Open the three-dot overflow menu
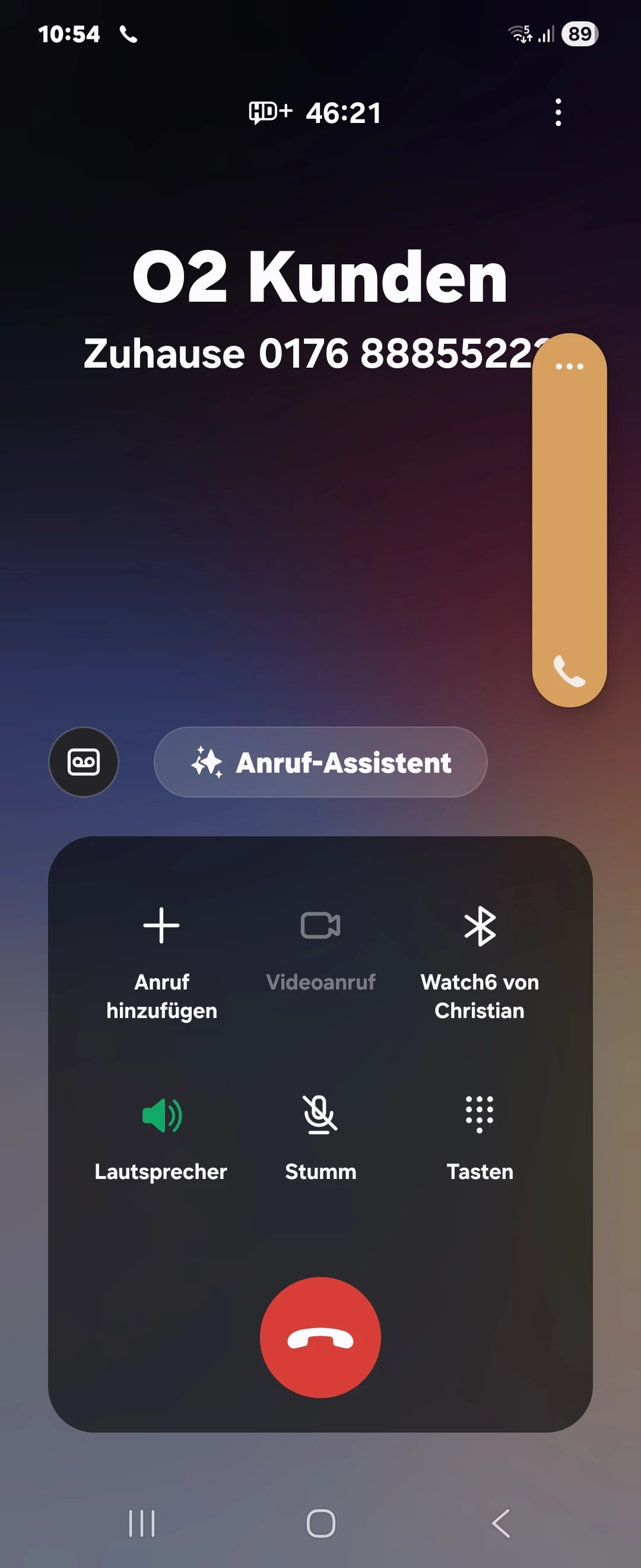This screenshot has width=641, height=1568. point(558,113)
